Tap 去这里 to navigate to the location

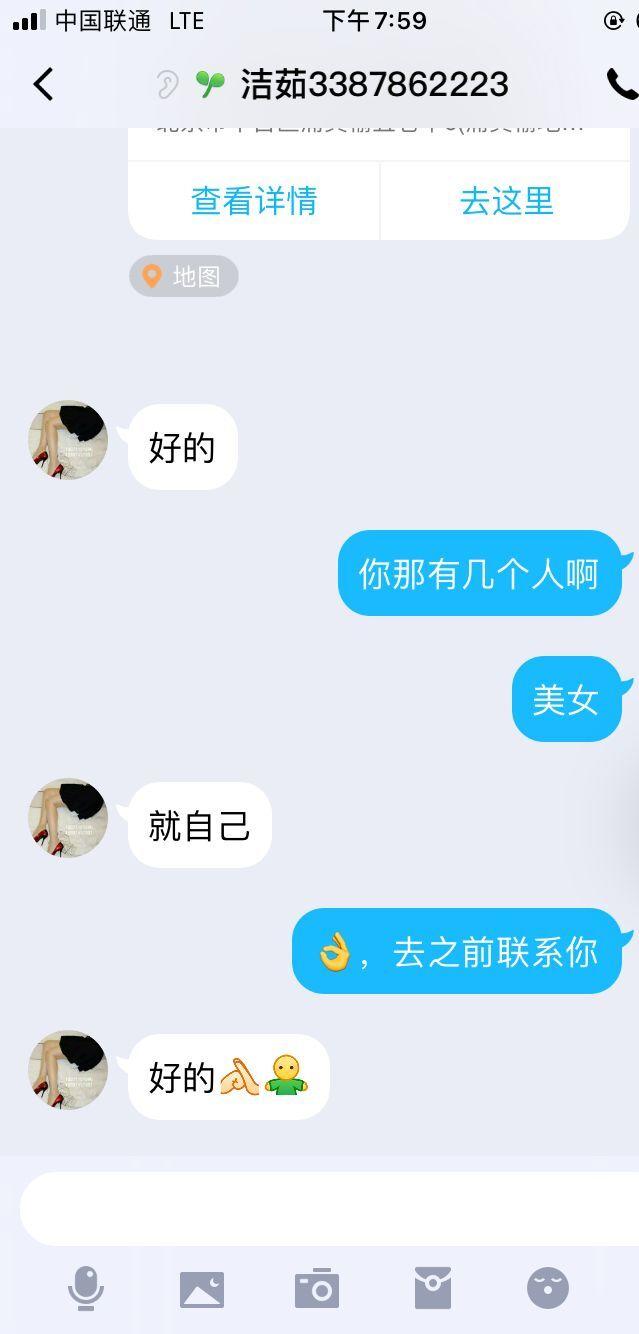(x=506, y=201)
